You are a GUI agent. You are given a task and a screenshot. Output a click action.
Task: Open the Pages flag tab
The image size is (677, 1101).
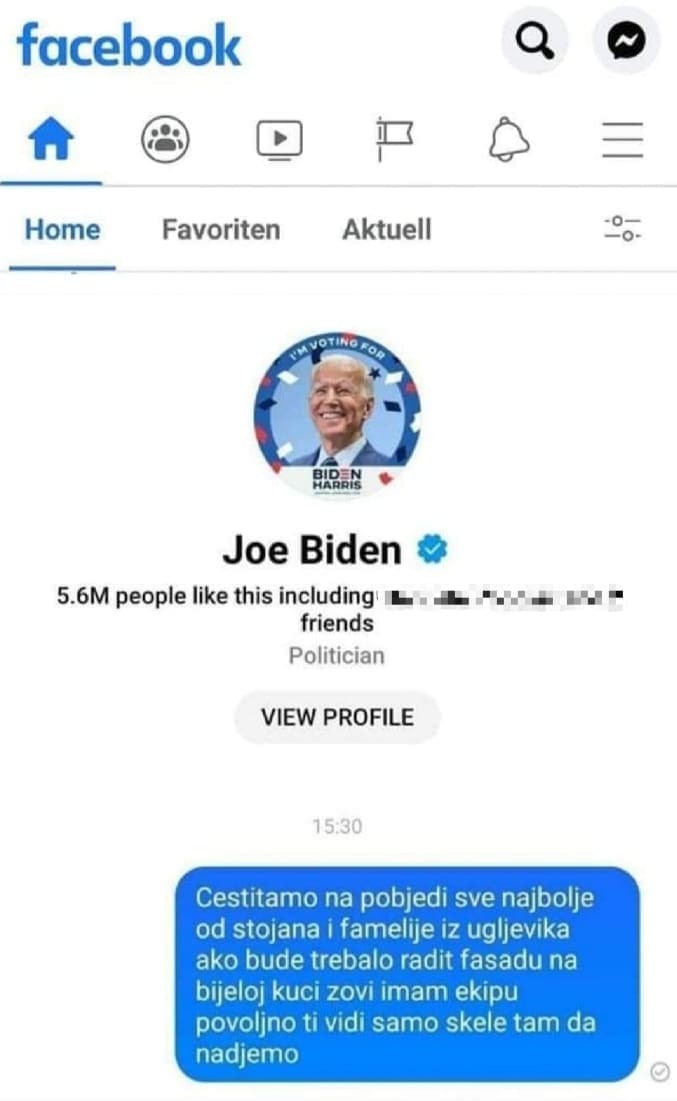[x=394, y=139]
